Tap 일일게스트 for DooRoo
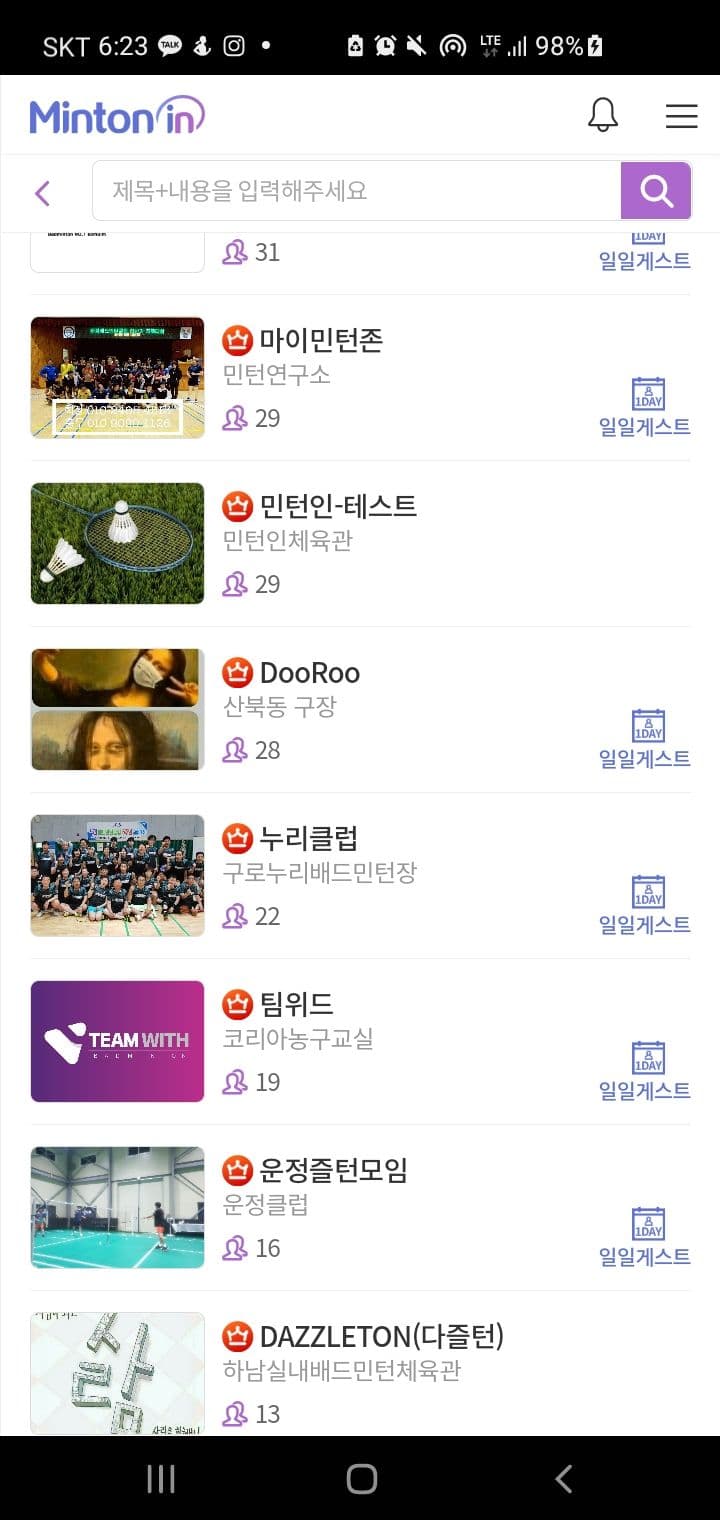The image size is (720, 1520). tap(645, 740)
